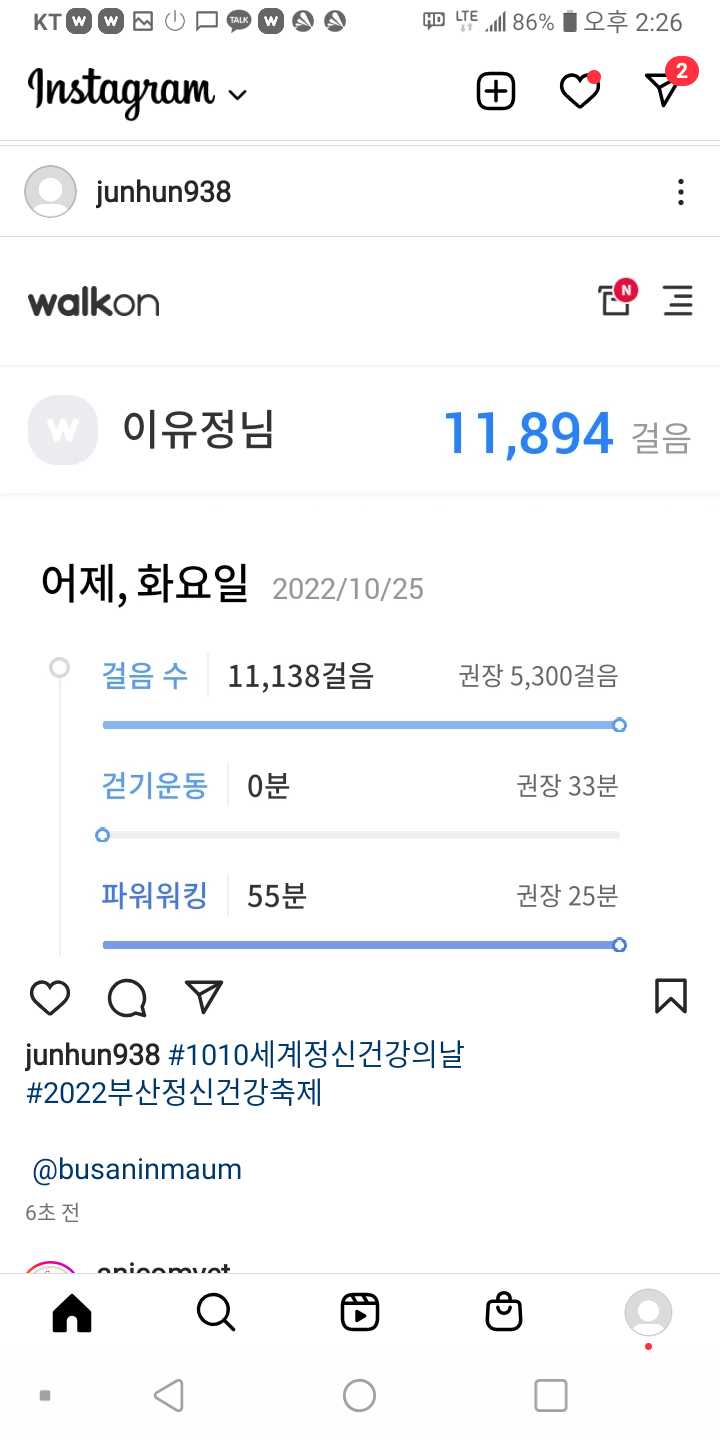Open the junhun938 post options menu

coord(680,192)
